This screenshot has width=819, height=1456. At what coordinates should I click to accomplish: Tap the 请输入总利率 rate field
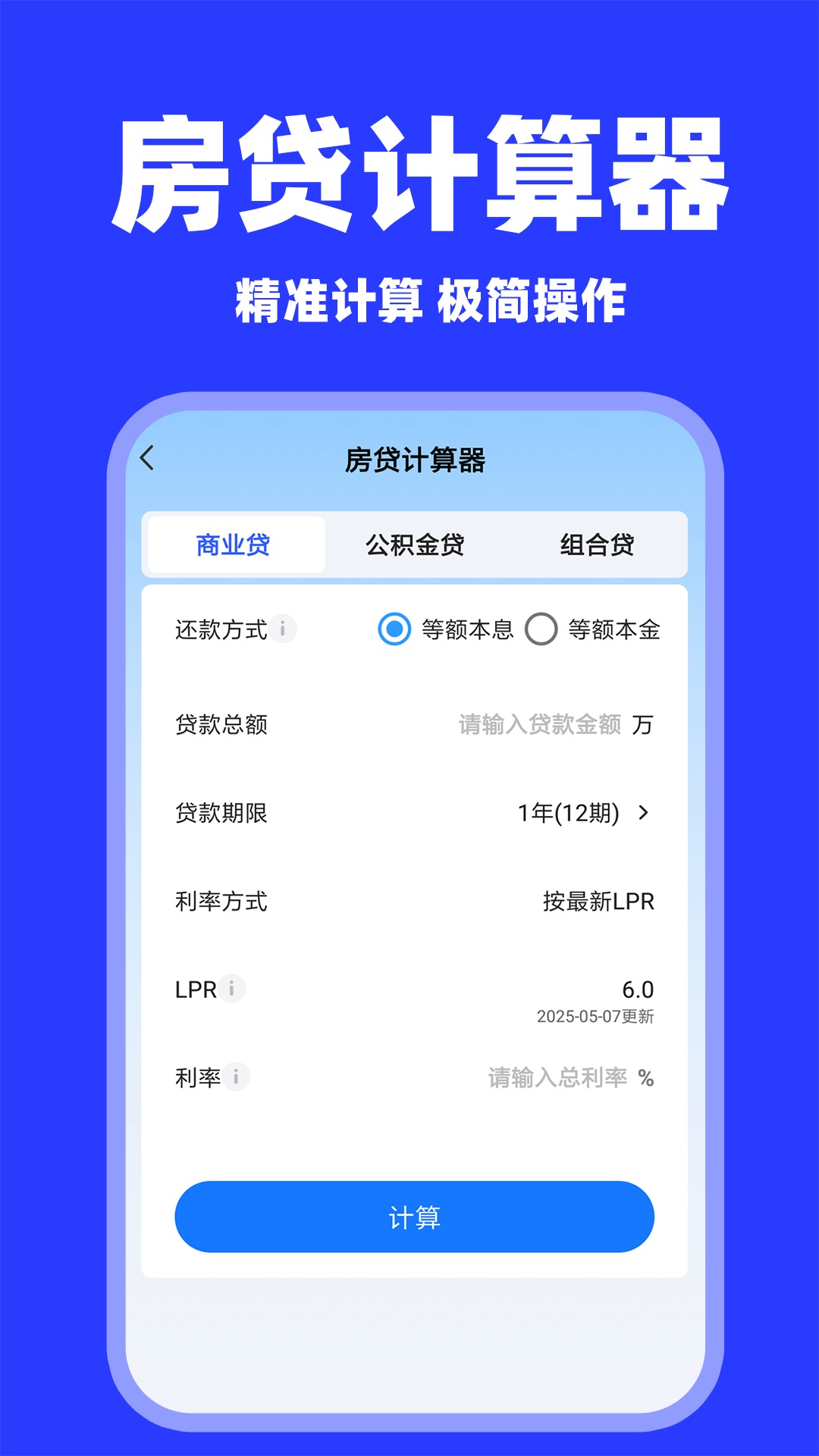click(556, 1077)
